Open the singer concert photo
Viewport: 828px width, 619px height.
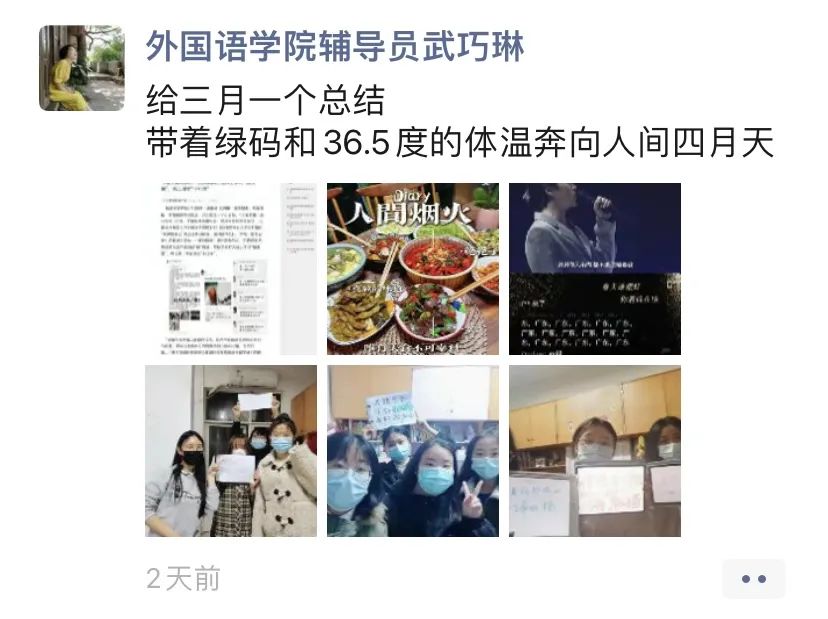coord(595,269)
